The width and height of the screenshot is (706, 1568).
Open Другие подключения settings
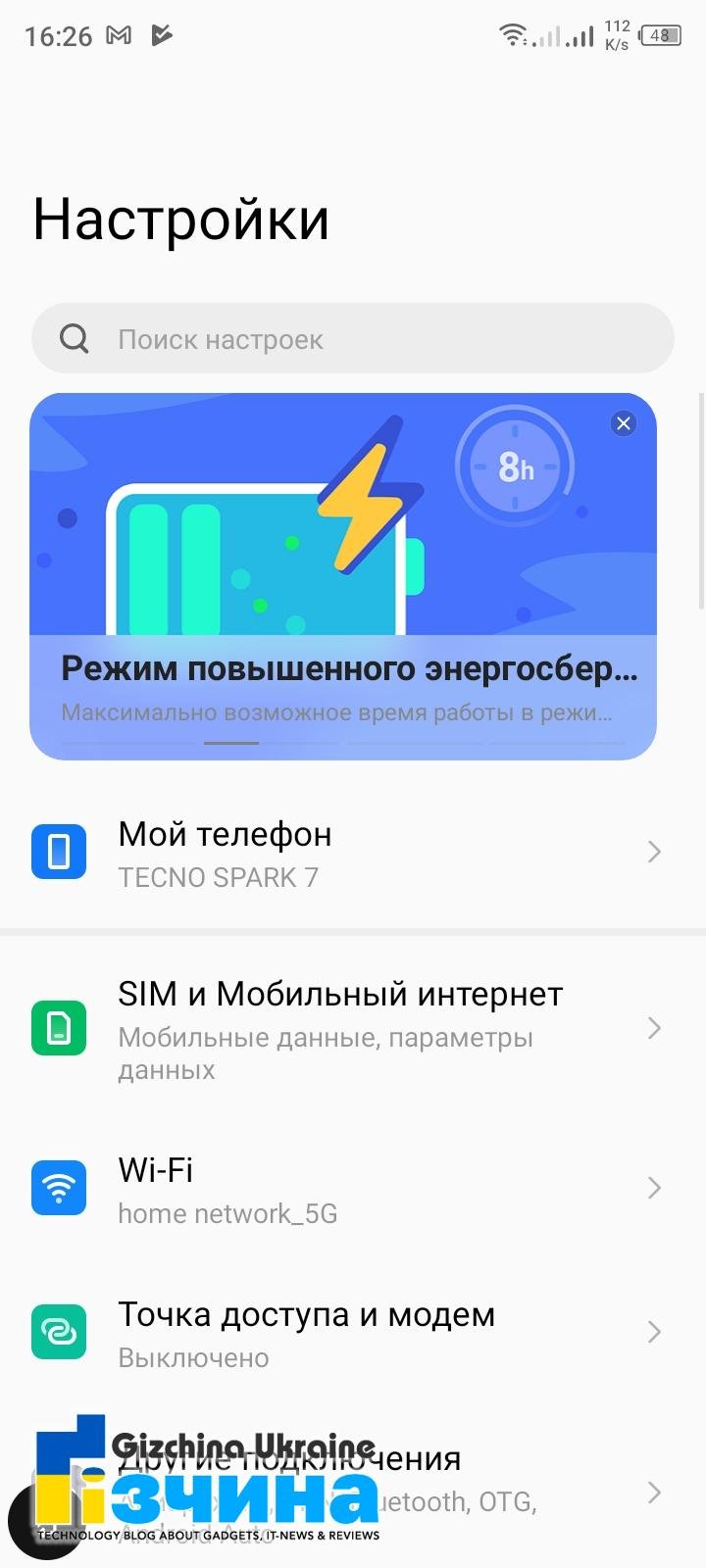pyautogui.click(x=353, y=1492)
